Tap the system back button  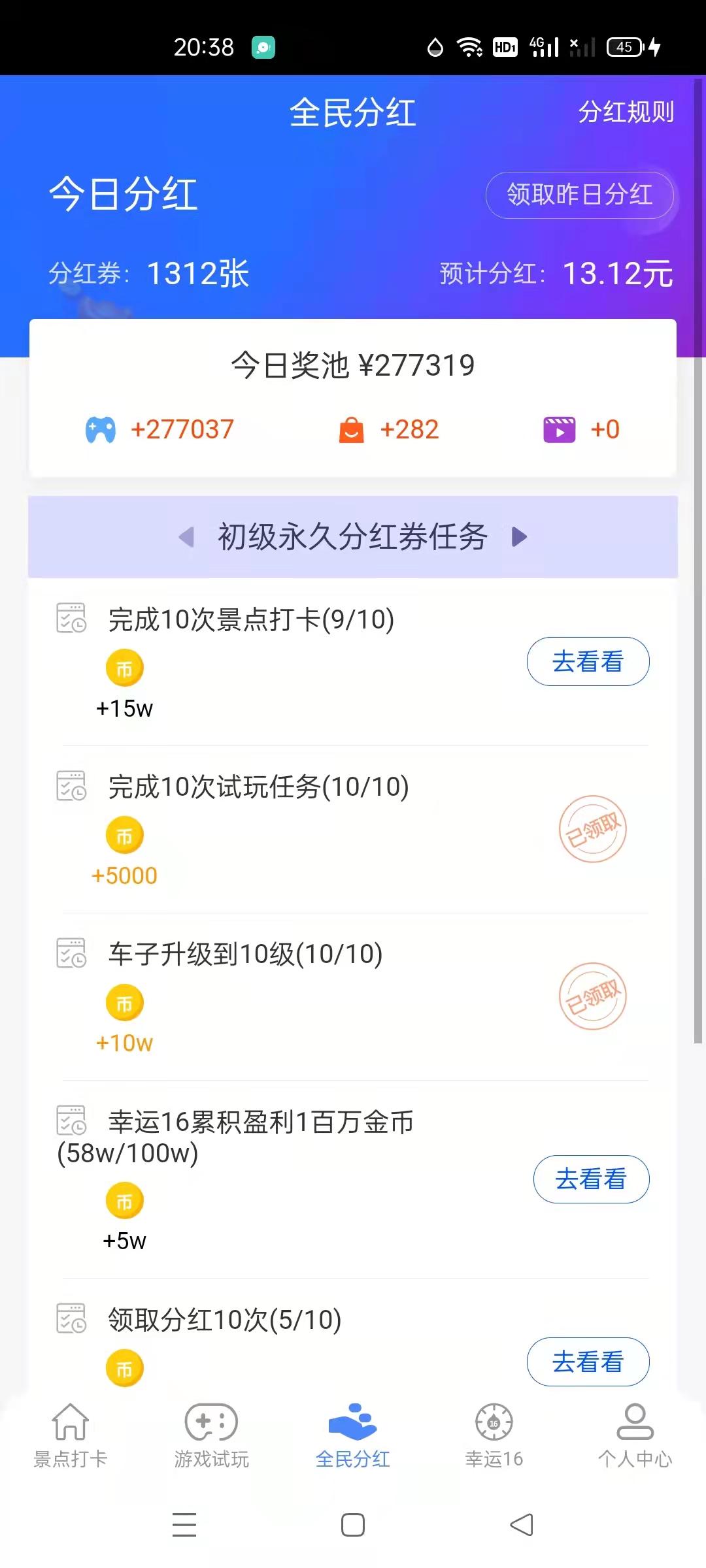point(522,1525)
